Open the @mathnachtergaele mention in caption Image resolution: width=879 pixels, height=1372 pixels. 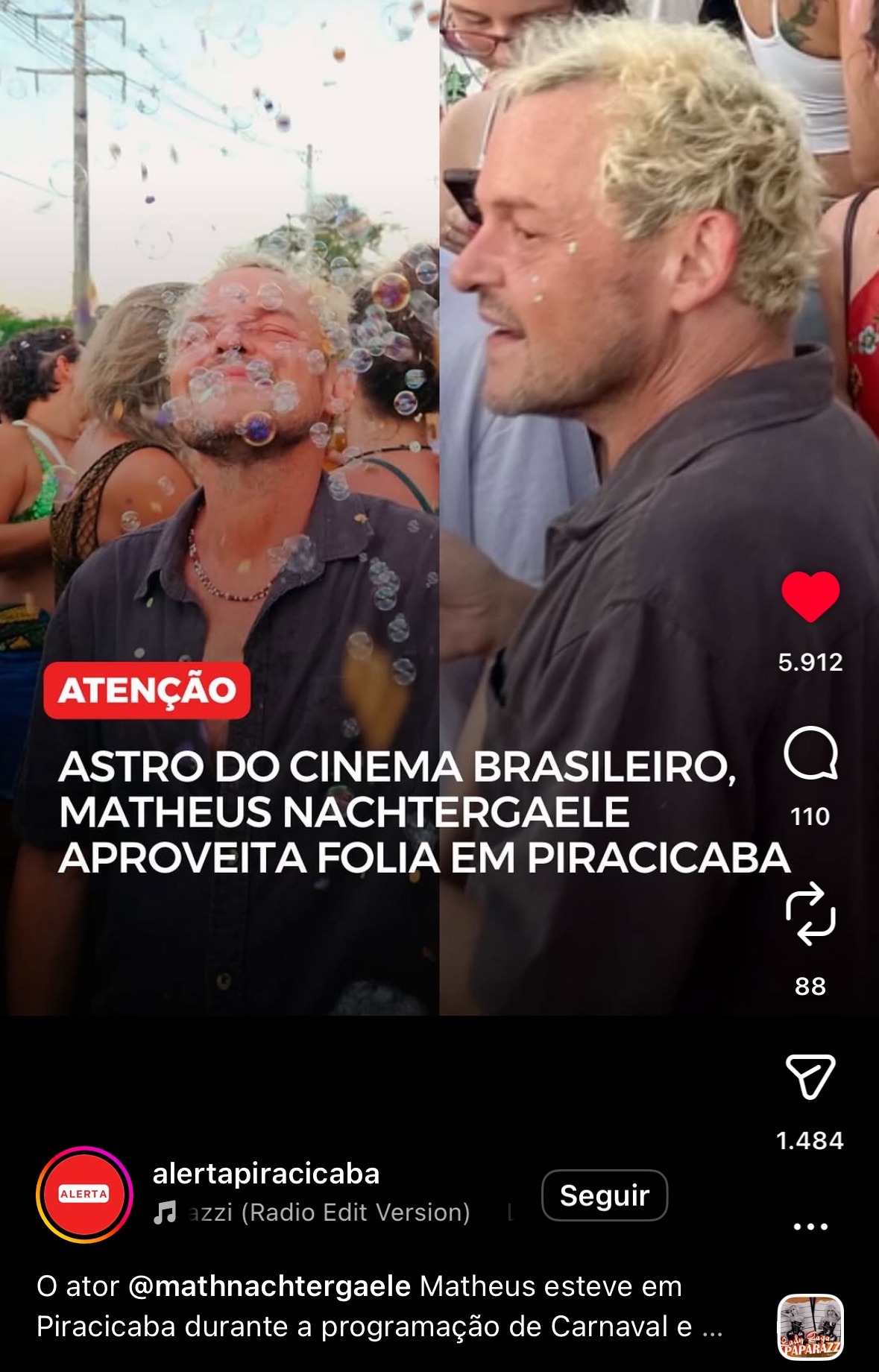pyautogui.click(x=269, y=1286)
